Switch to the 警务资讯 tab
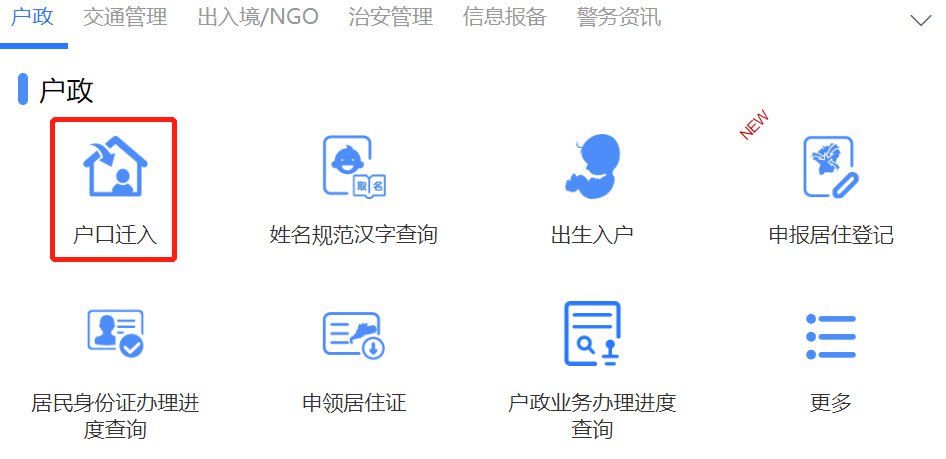This screenshot has height=459, width=946. pyautogui.click(x=618, y=17)
